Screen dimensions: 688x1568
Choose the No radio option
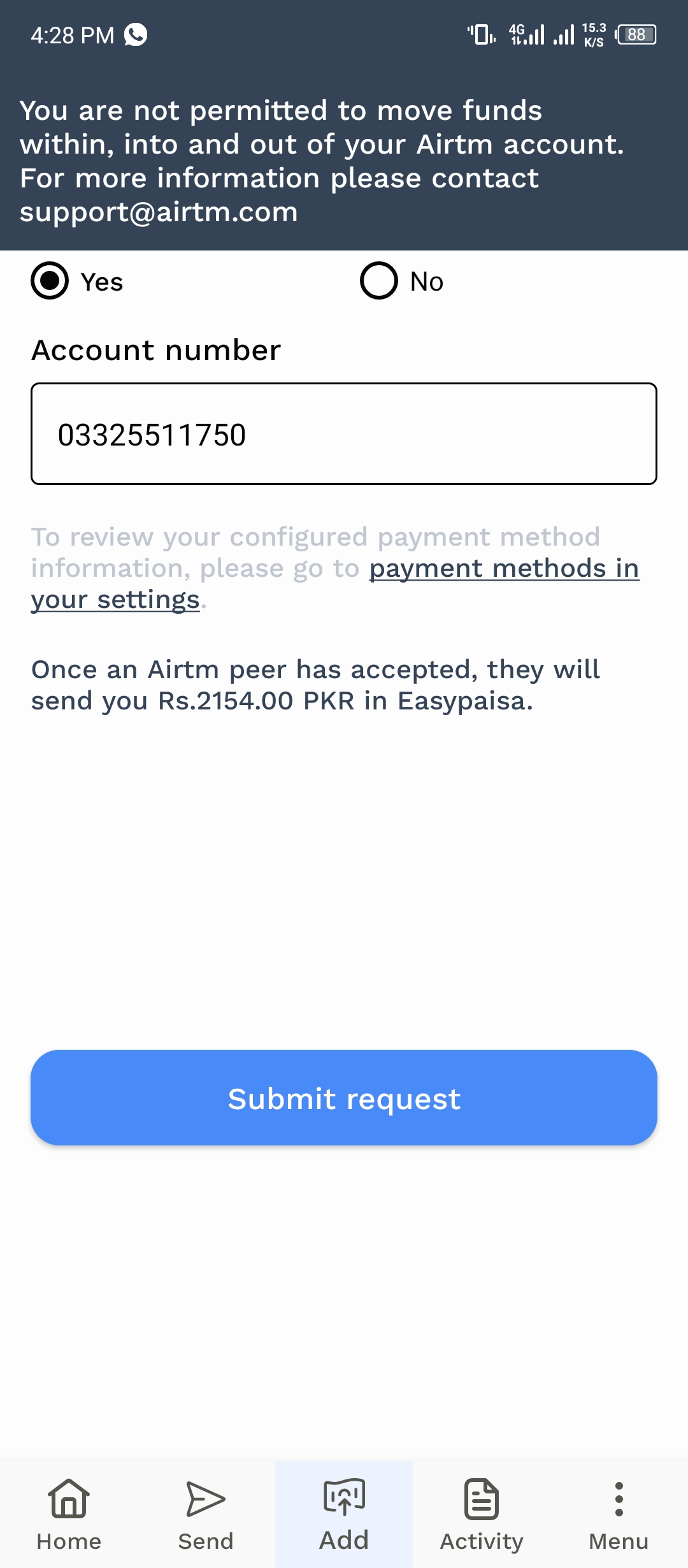pos(379,280)
